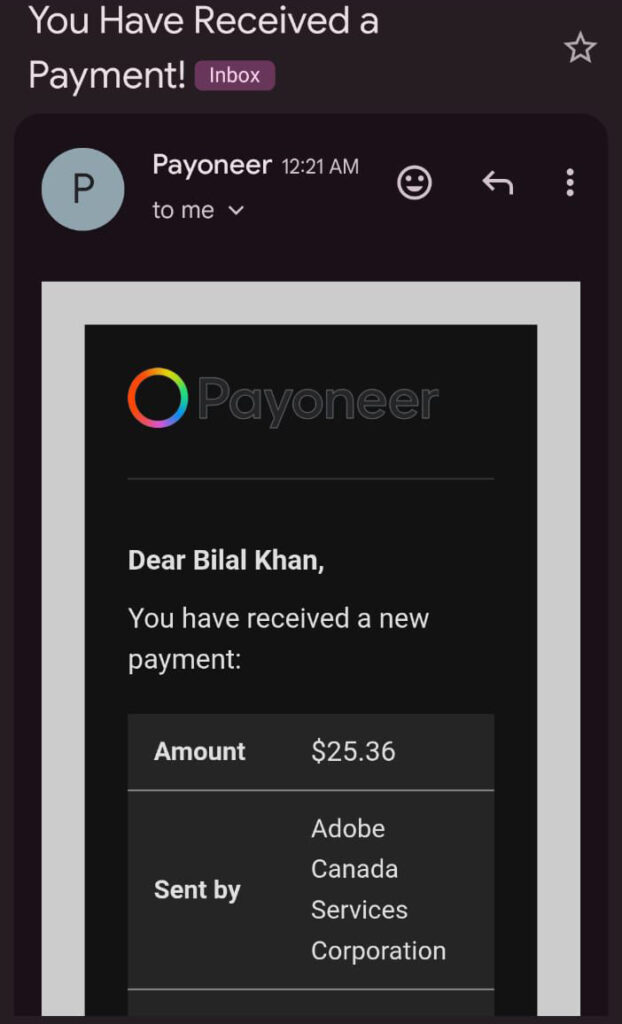
Task: Add an emoji reaction to the email
Action: [414, 182]
